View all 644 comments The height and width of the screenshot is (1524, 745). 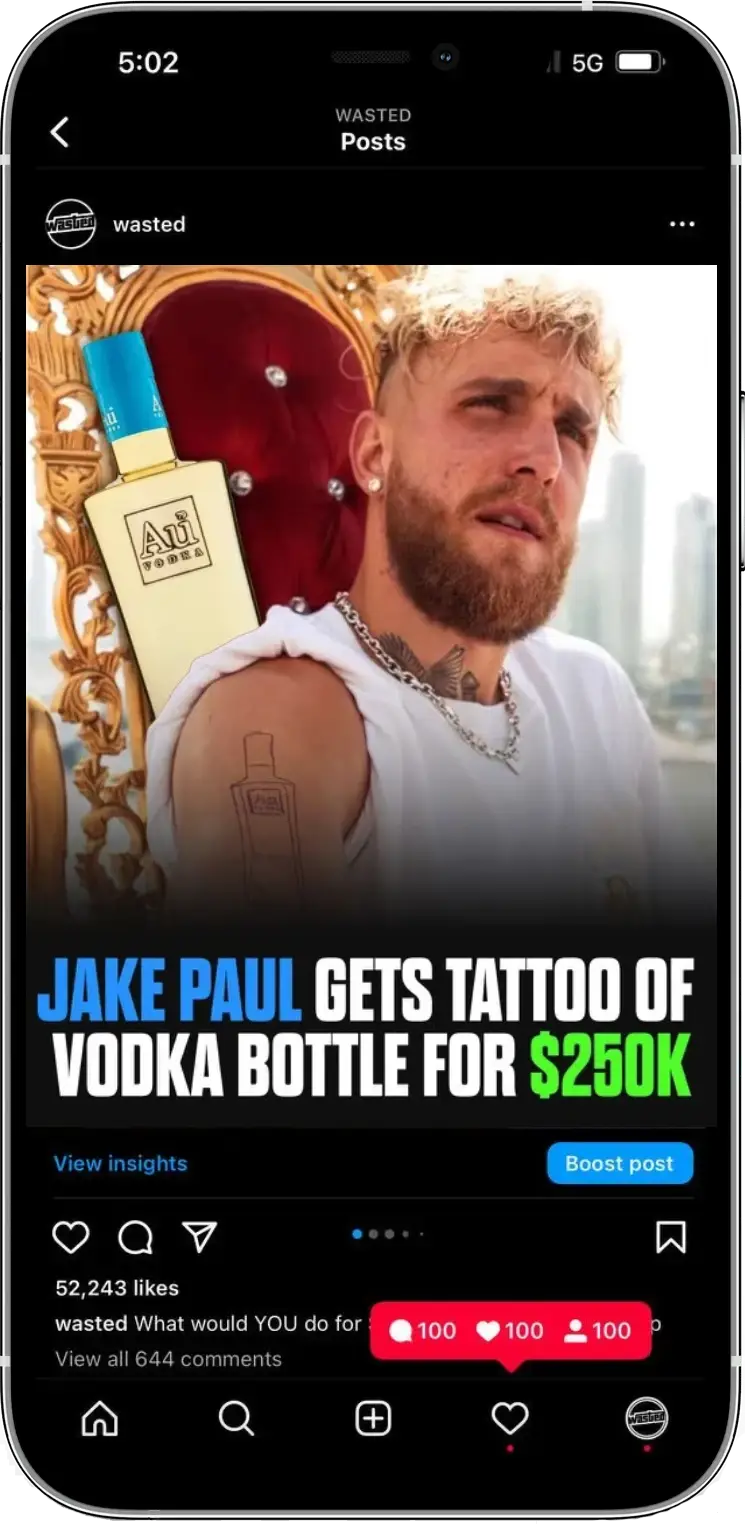click(x=168, y=1358)
